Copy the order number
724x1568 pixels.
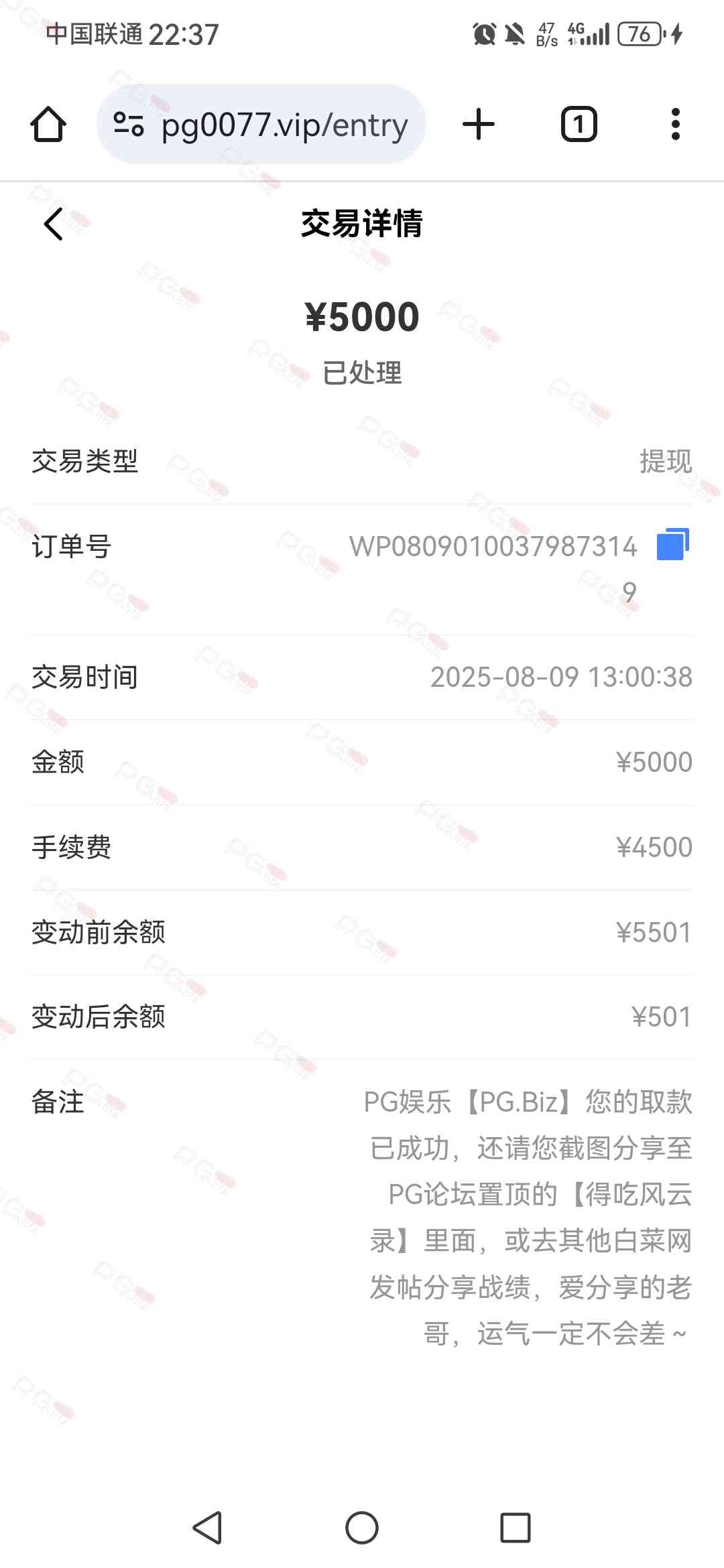coord(672,544)
